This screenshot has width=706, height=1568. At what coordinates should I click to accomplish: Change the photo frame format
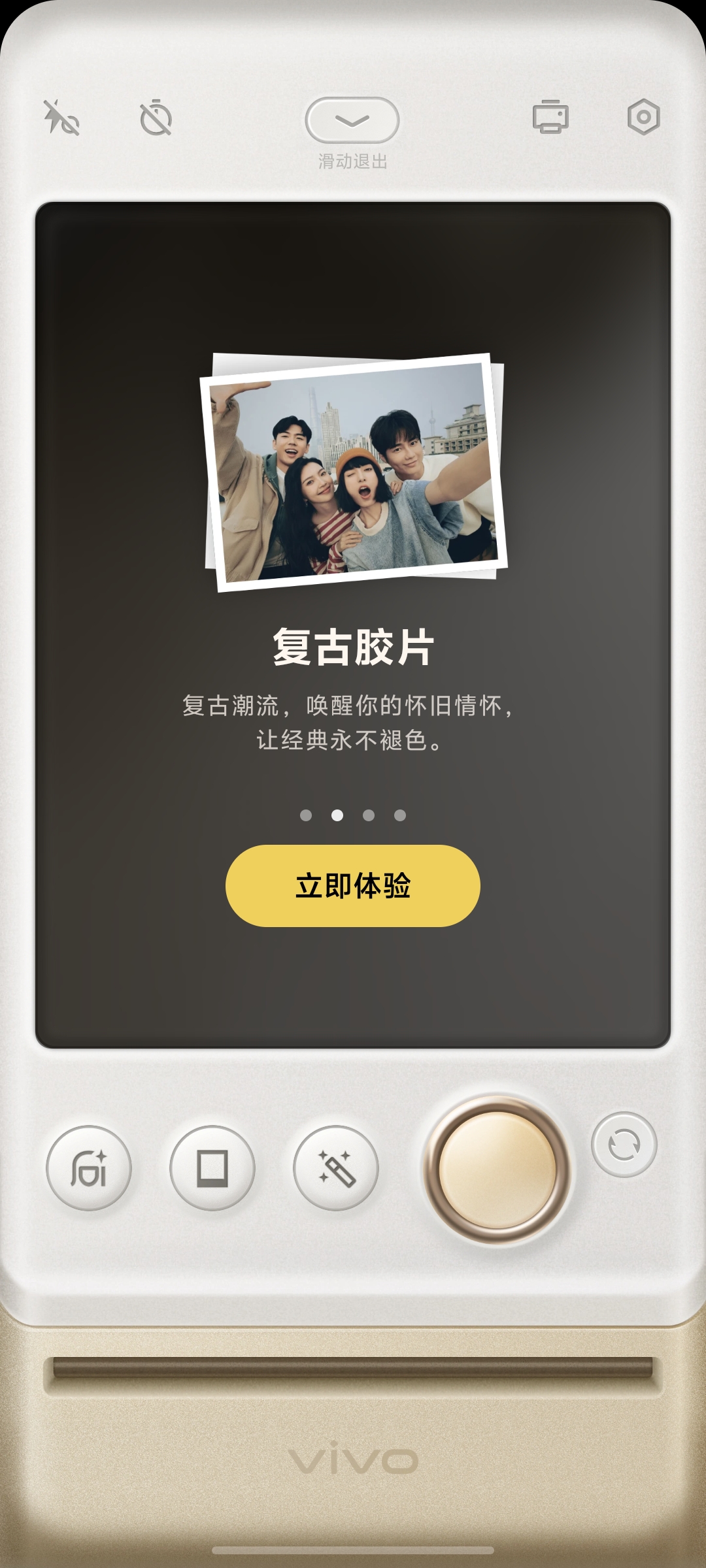(212, 1168)
